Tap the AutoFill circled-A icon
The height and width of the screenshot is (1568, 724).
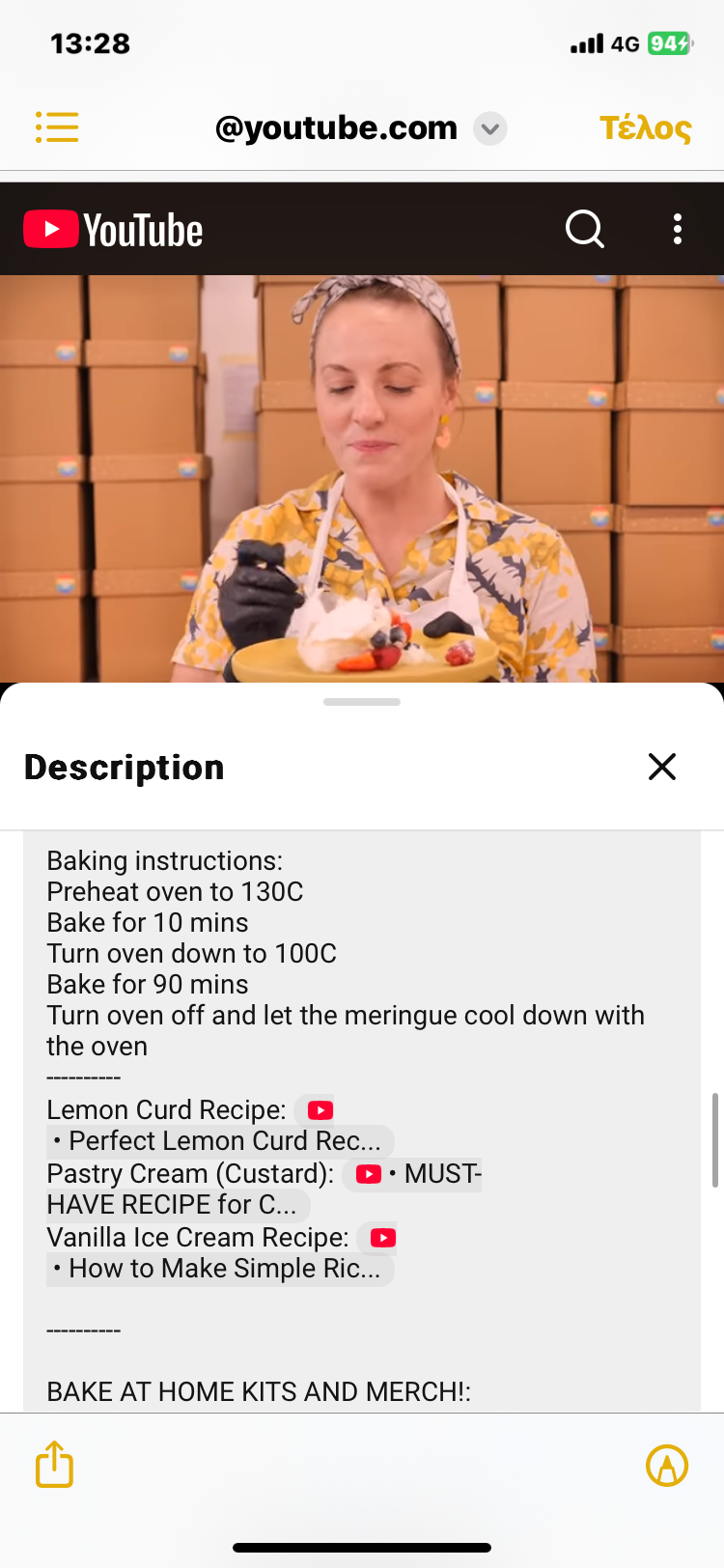pos(667,1465)
